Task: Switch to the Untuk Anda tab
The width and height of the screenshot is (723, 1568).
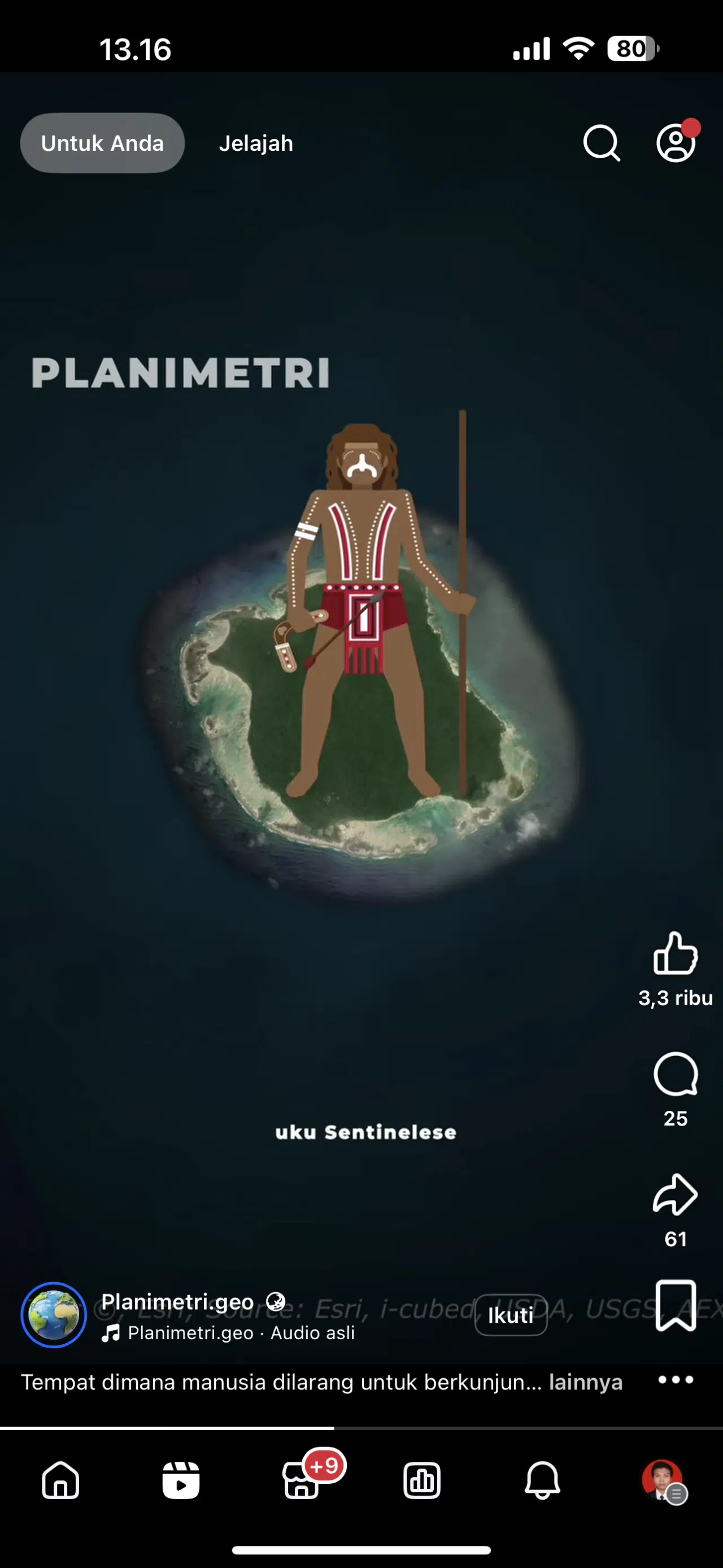Action: (102, 143)
